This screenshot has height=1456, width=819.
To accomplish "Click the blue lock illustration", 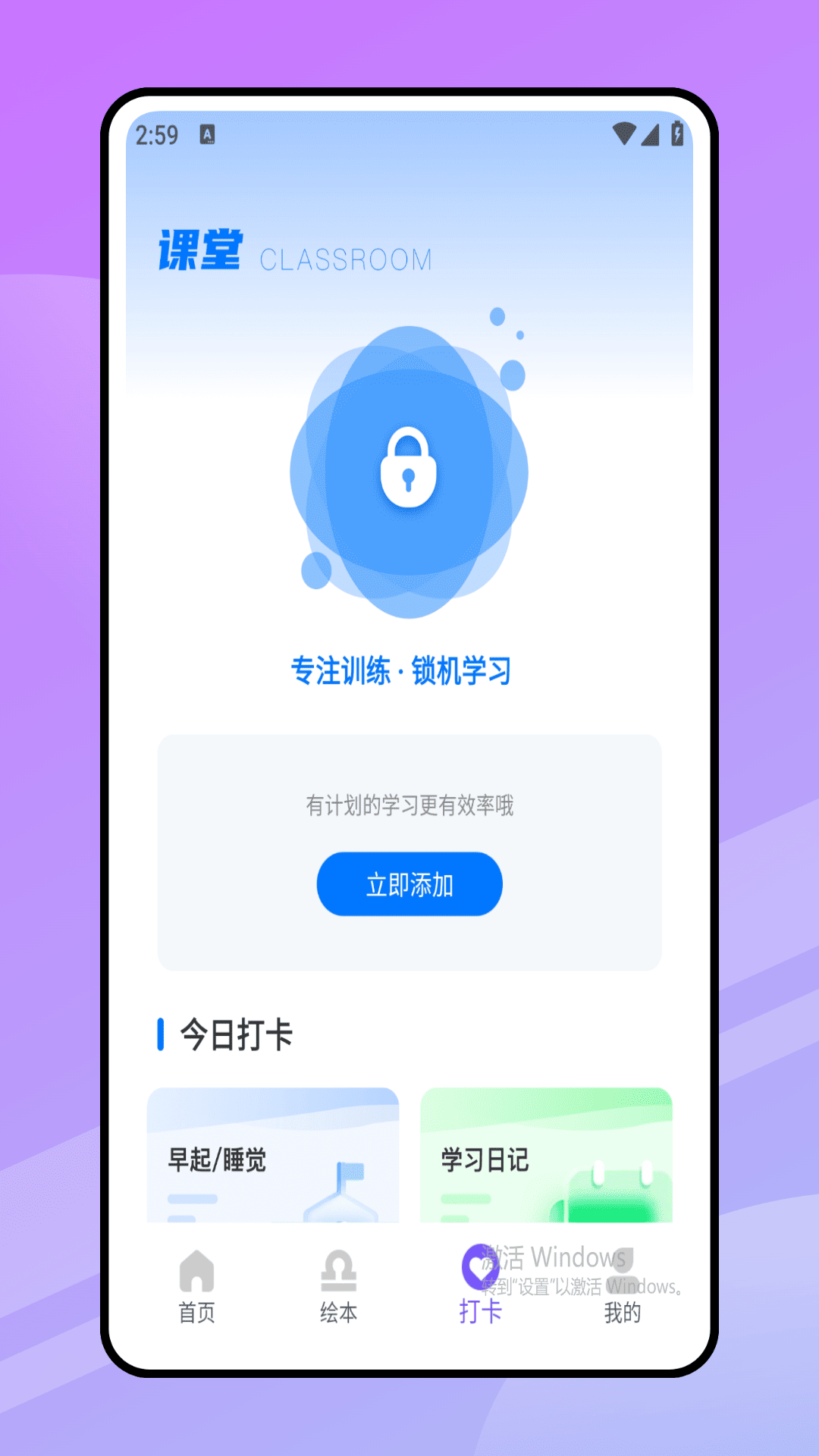I will tap(408, 470).
